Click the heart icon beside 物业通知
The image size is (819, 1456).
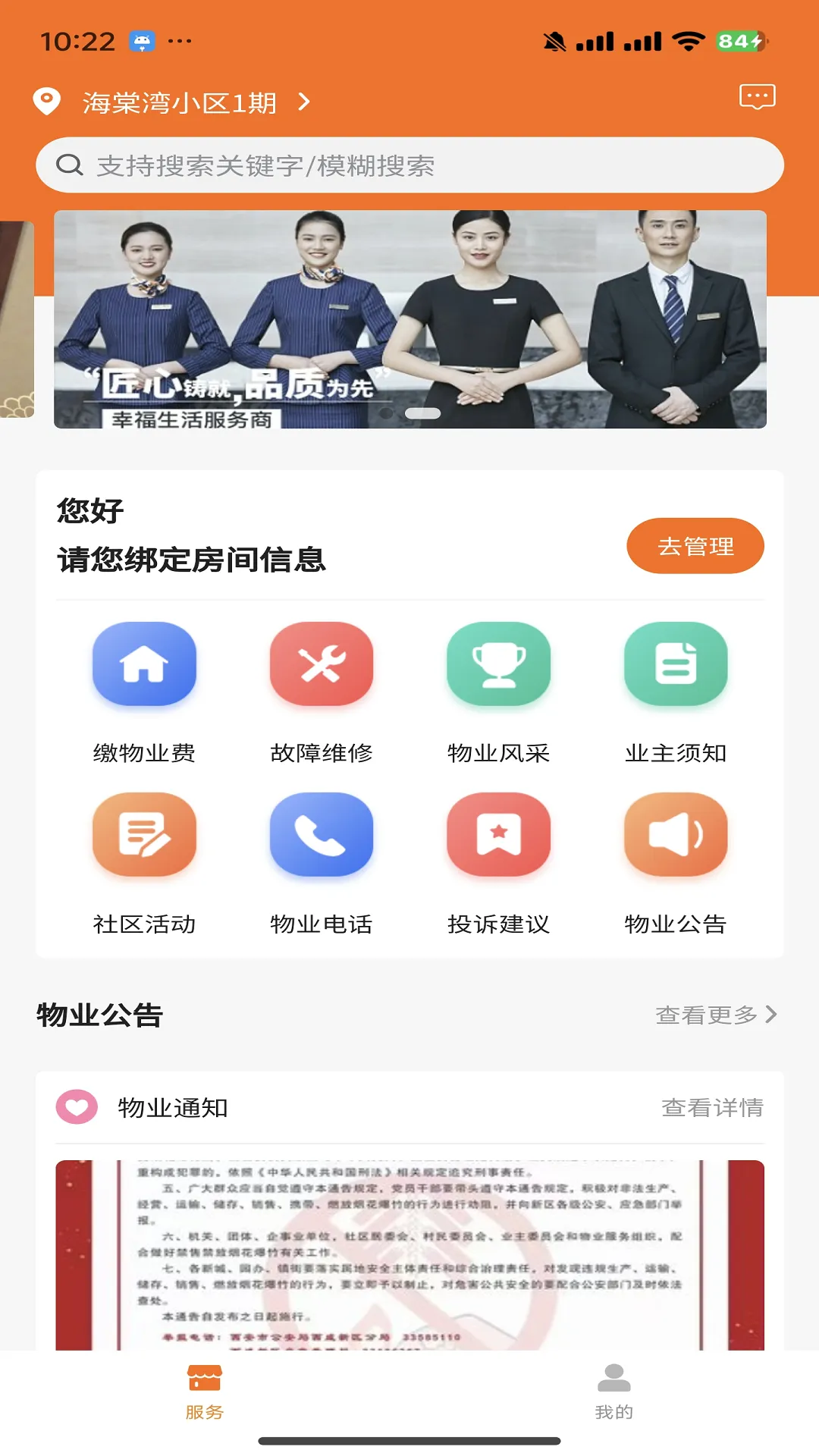point(77,1108)
